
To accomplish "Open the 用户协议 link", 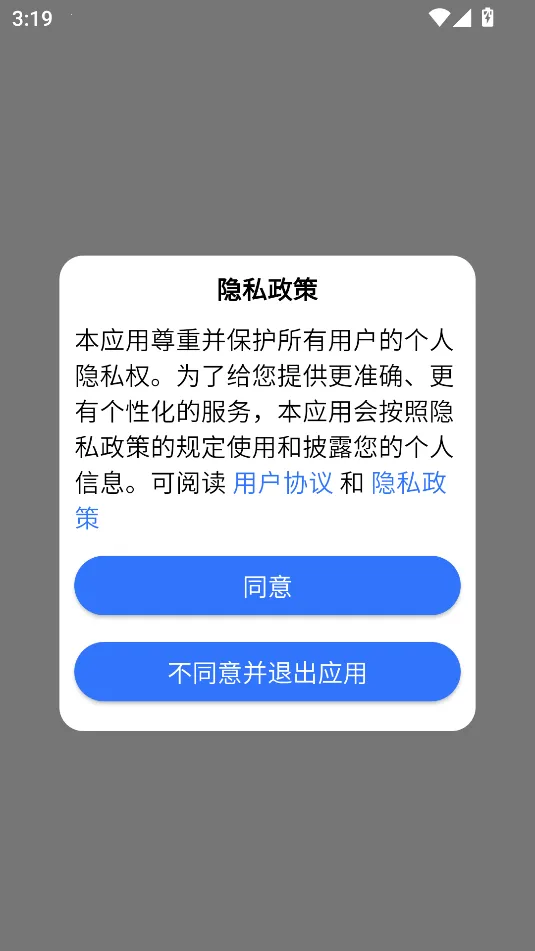I will pyautogui.click(x=283, y=483).
